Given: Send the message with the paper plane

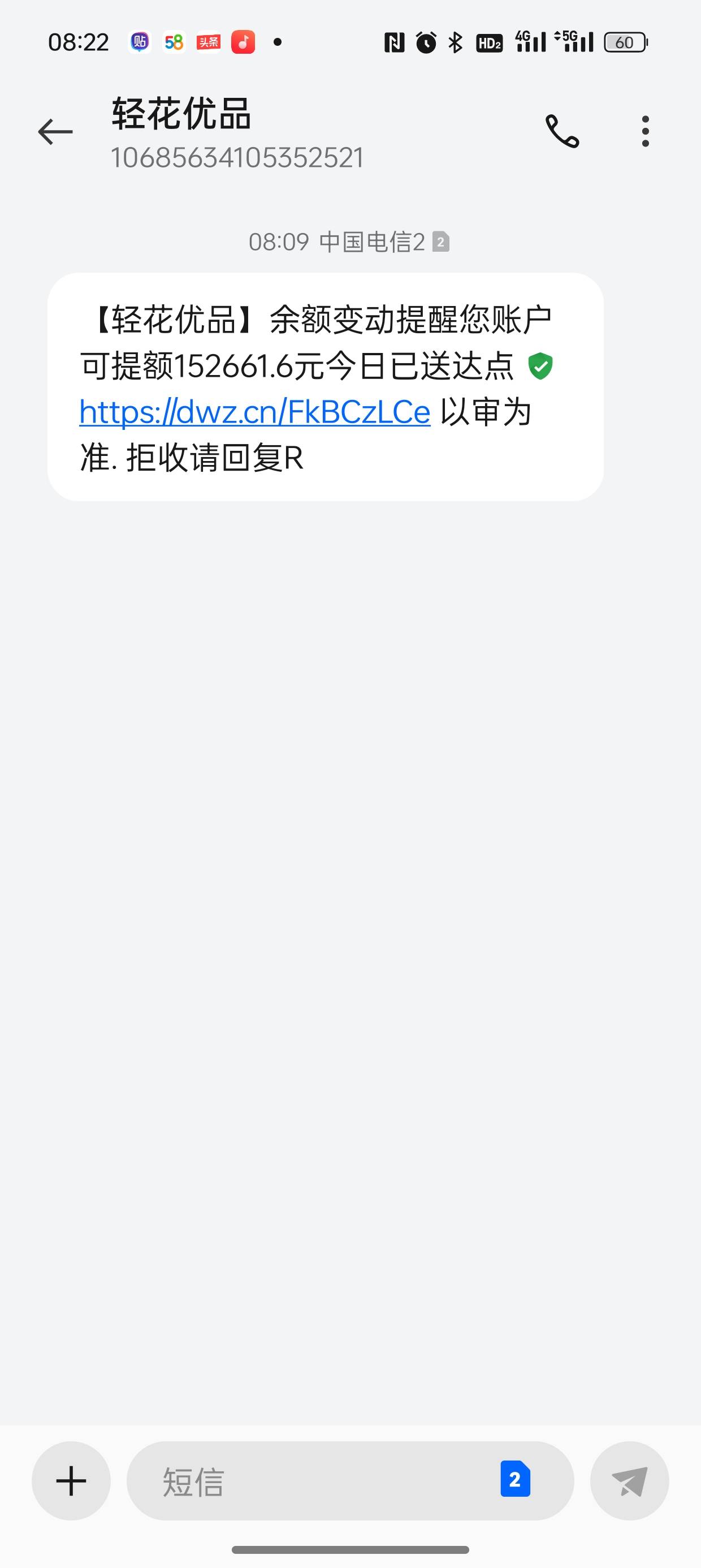Looking at the screenshot, I should (630, 1480).
